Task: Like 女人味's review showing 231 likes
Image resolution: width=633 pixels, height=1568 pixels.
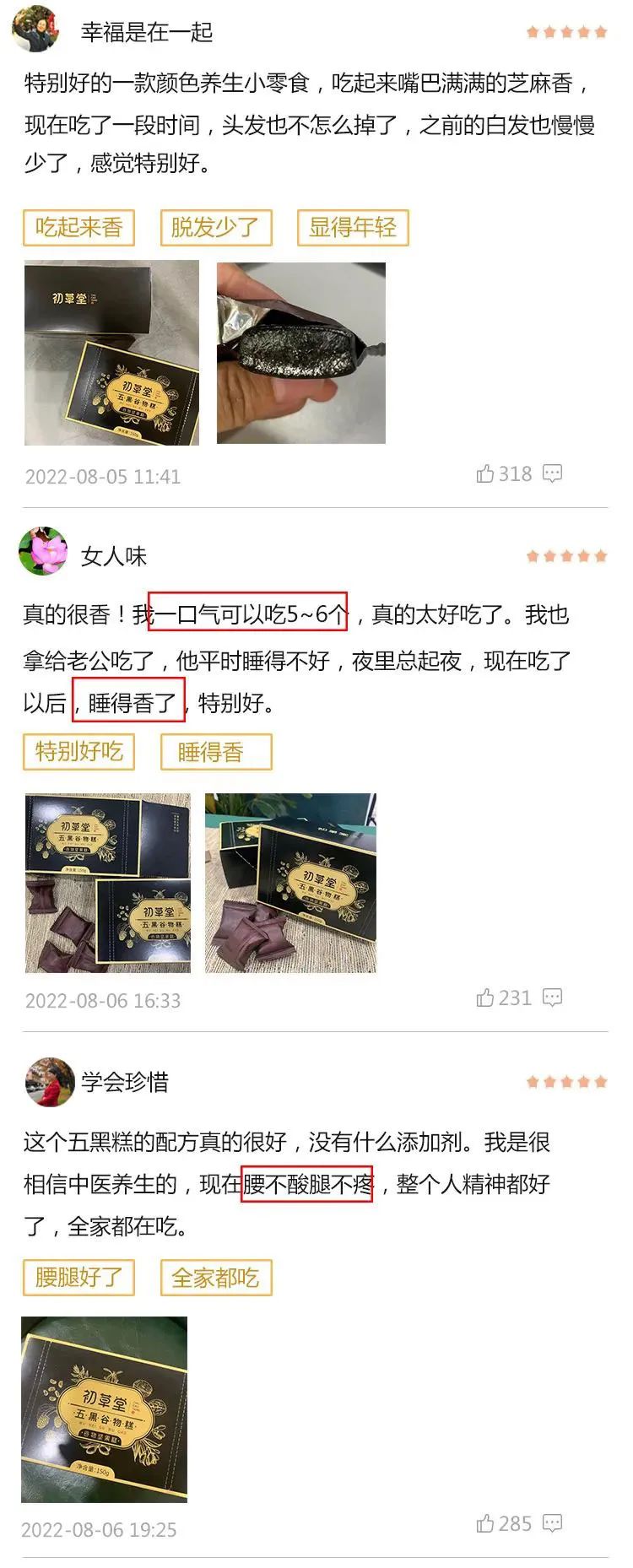Action: coord(488,997)
